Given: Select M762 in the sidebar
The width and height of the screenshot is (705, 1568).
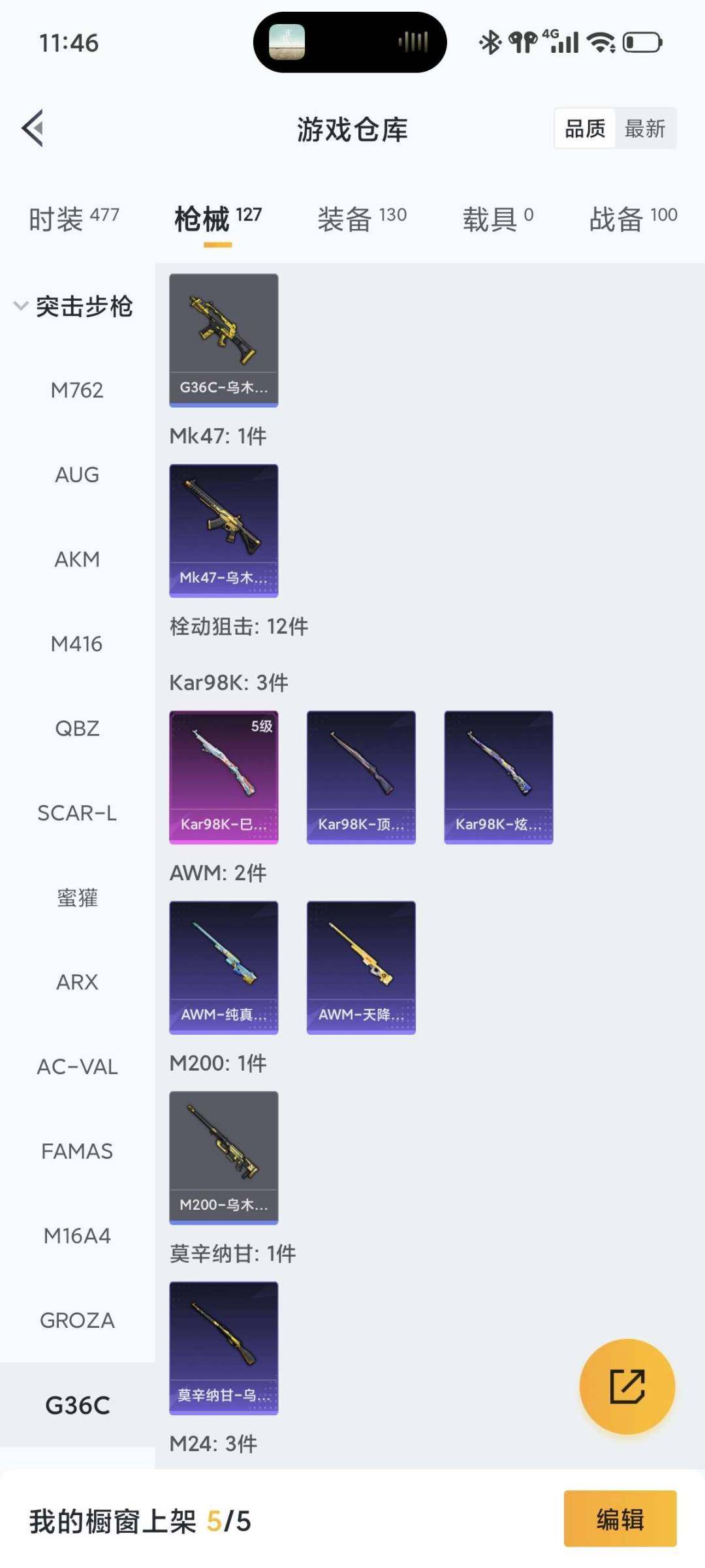Looking at the screenshot, I should click(77, 390).
